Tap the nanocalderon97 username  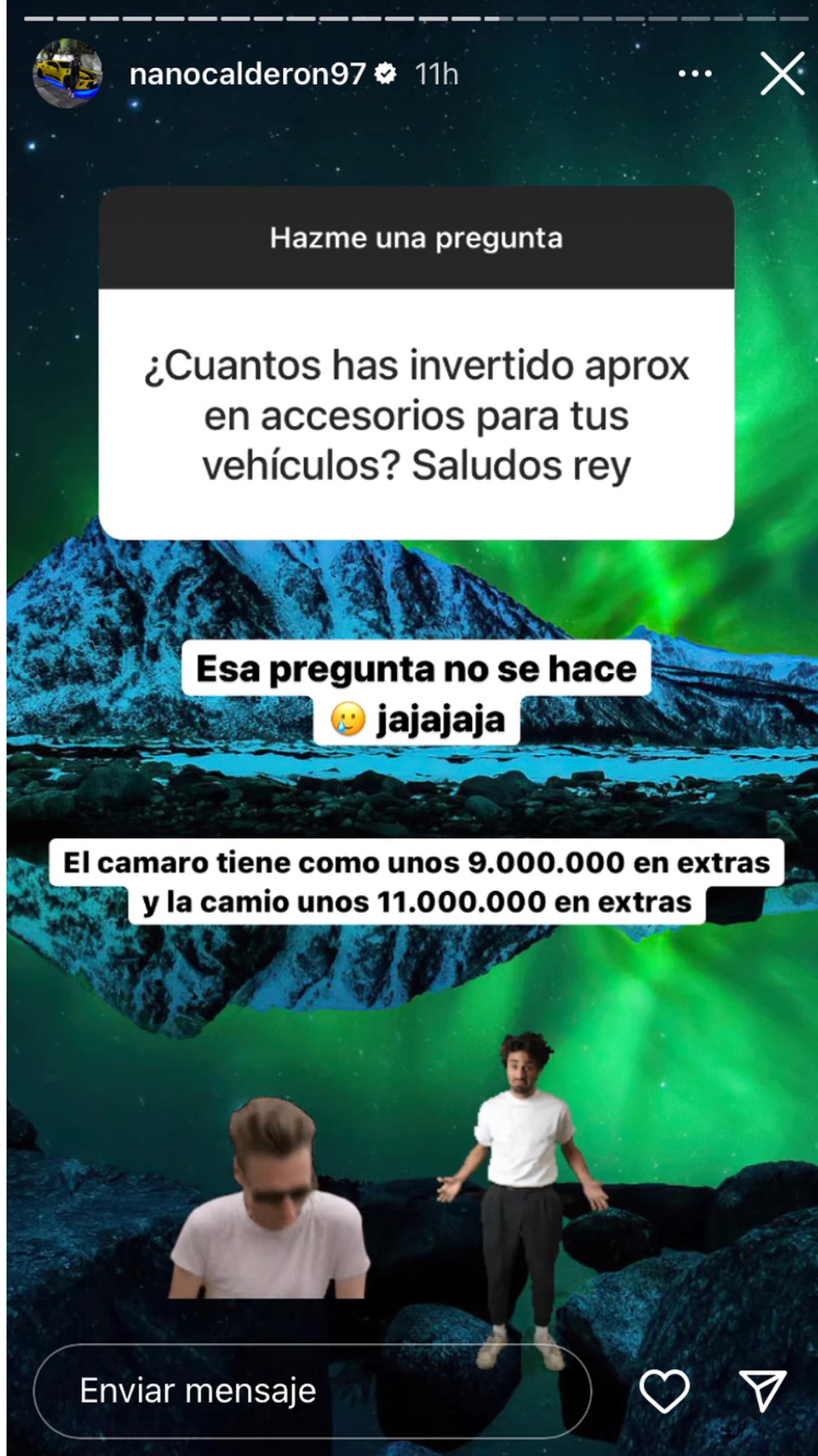coord(248,74)
